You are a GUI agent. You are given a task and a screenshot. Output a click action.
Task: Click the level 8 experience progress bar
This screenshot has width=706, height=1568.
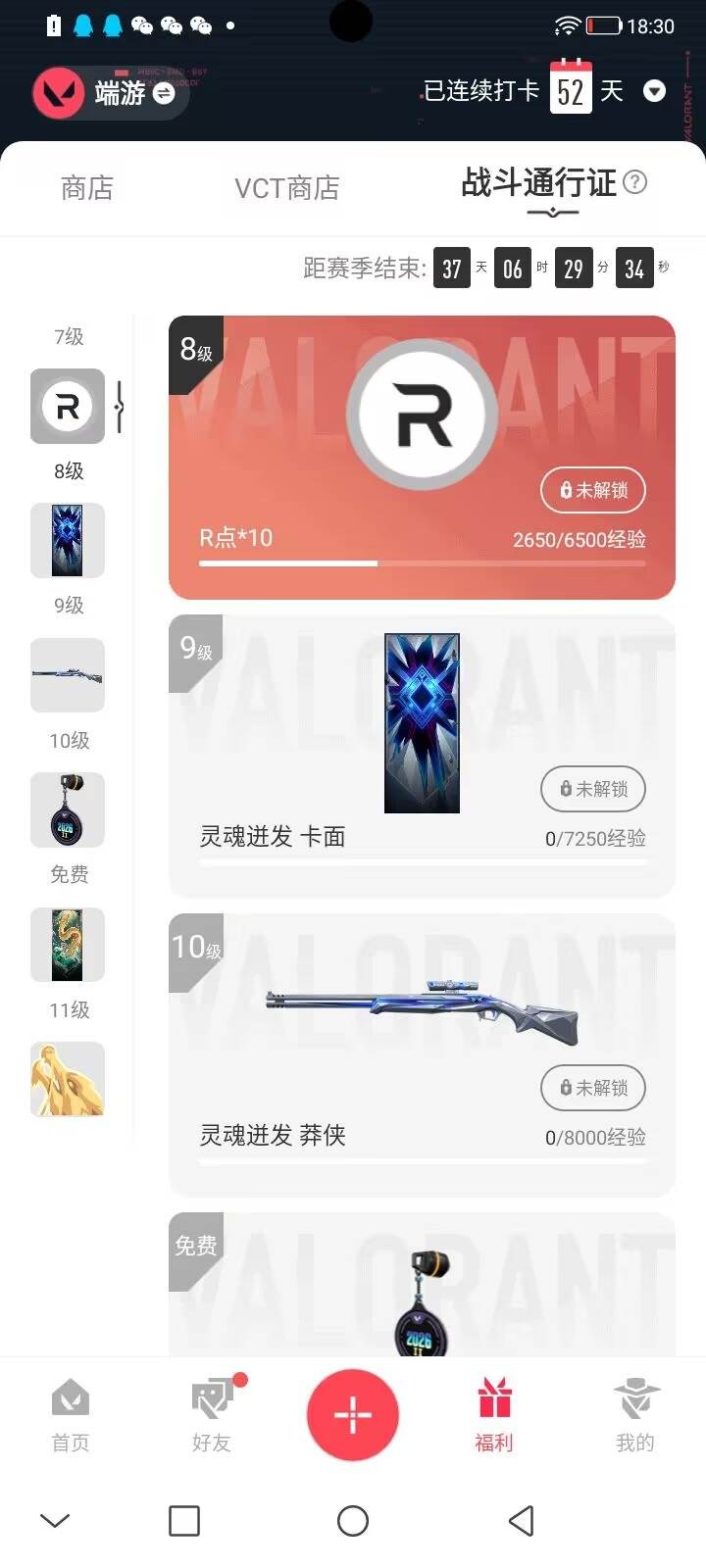coord(422,563)
